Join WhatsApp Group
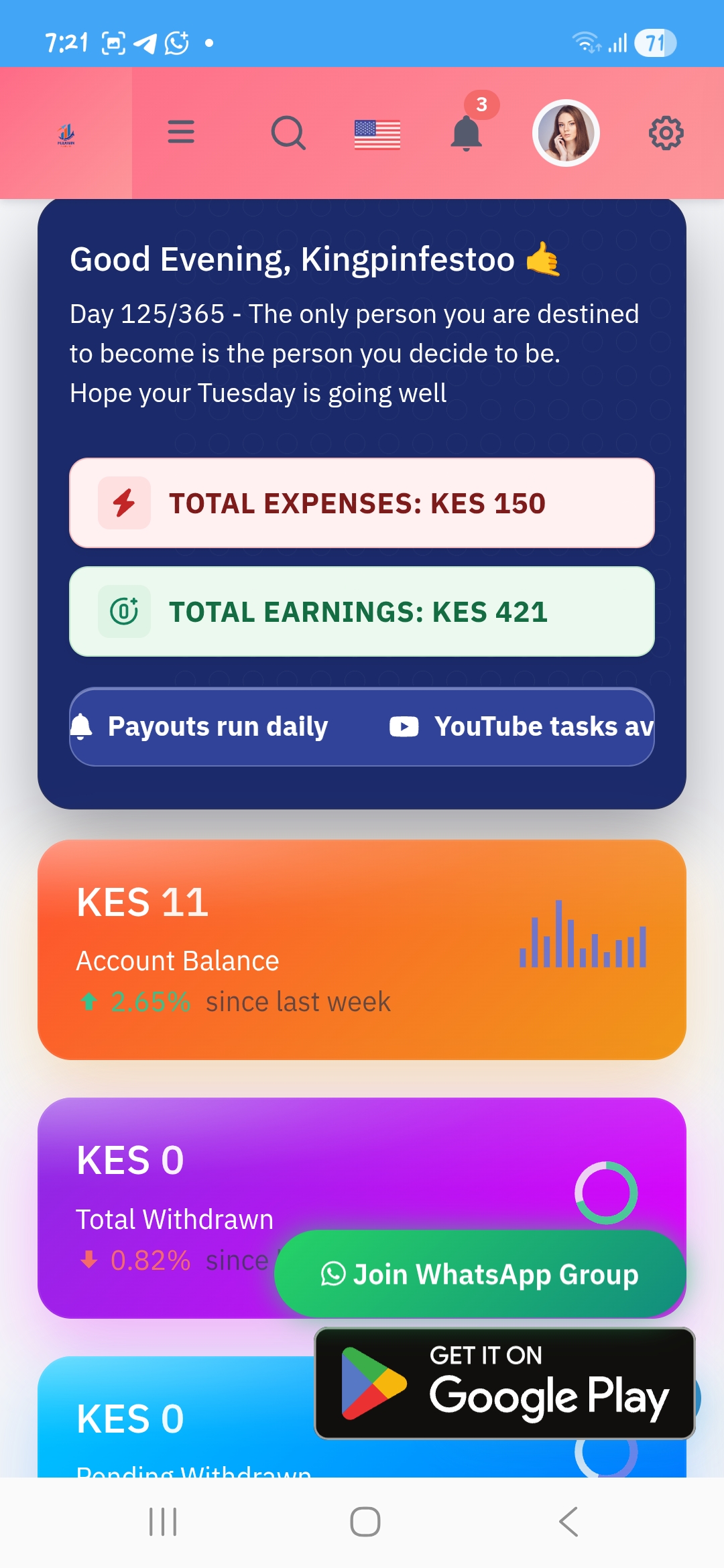724x1568 pixels. [x=480, y=1274]
